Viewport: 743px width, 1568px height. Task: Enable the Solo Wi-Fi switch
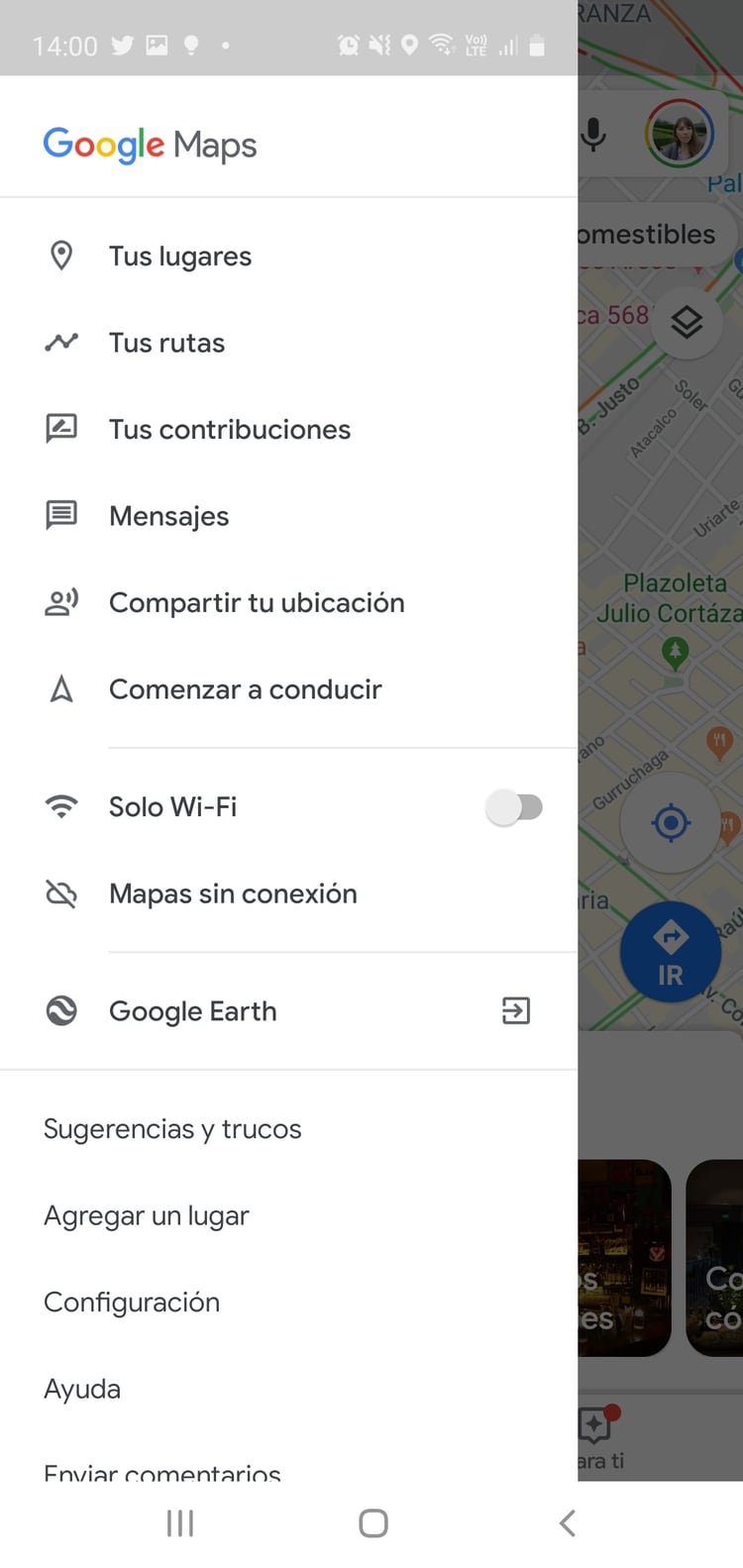coord(514,806)
